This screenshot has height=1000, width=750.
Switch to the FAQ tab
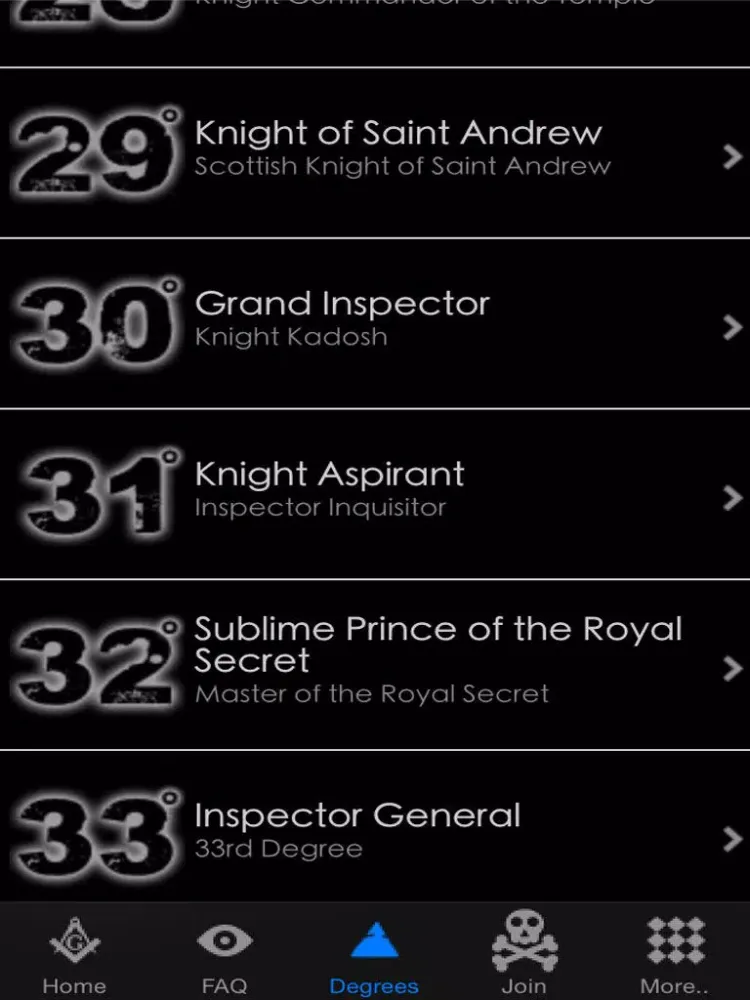point(224,955)
